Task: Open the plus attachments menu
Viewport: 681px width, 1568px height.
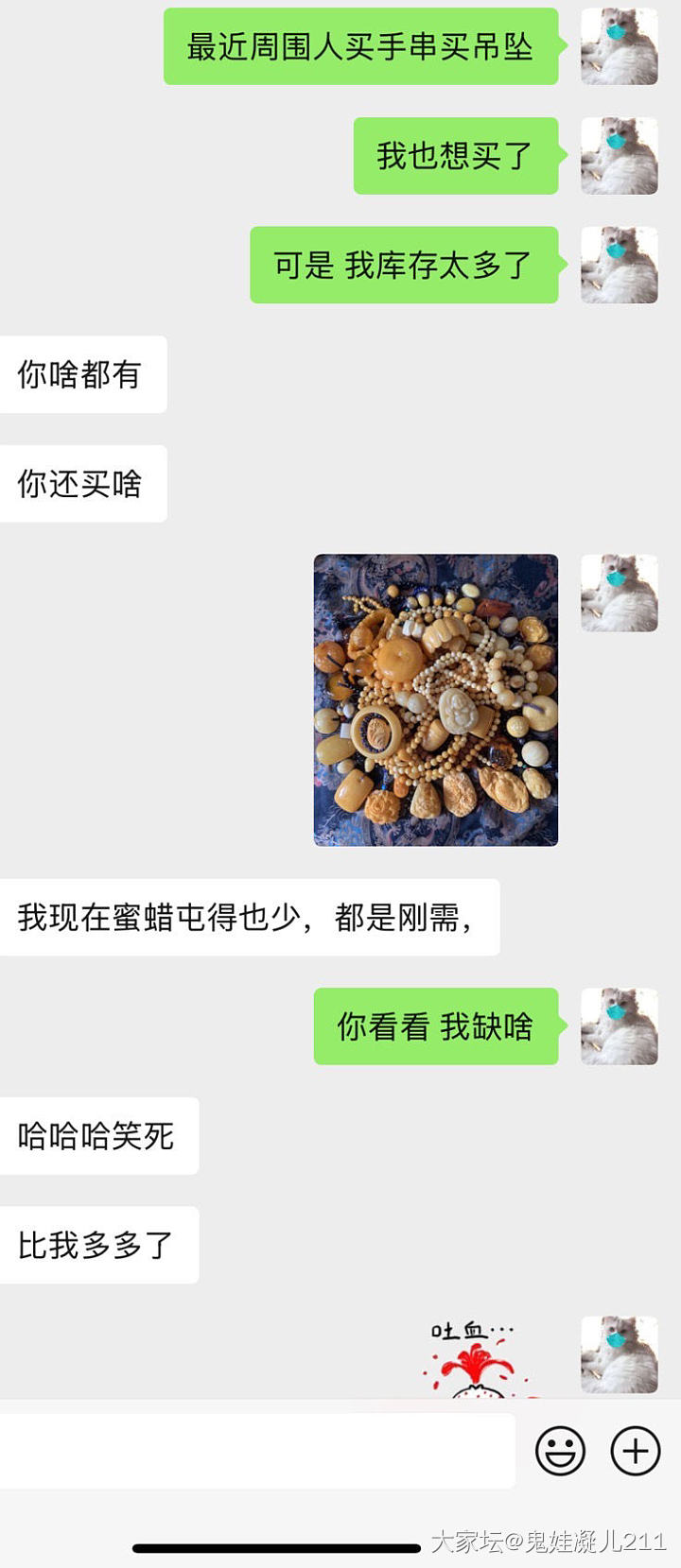Action: [x=635, y=1451]
